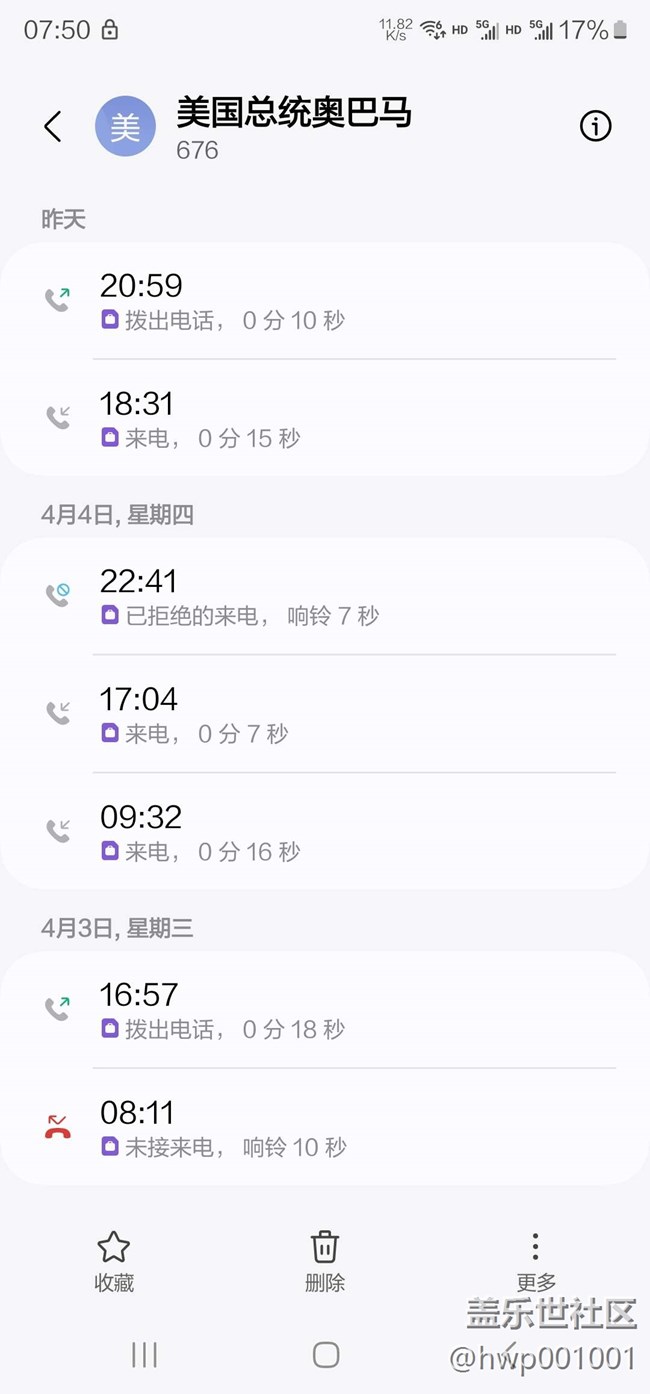Go back using the top-left arrow
Viewport: 650px width, 1394px height.
point(53,127)
